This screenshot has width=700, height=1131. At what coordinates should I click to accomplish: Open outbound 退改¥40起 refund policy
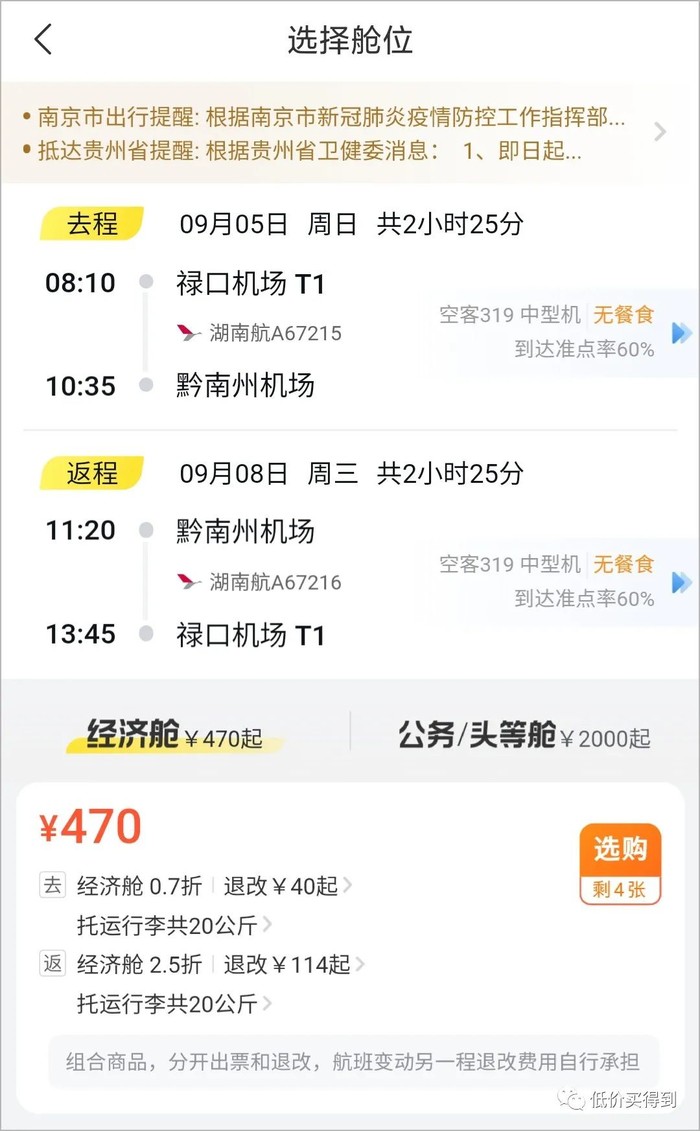click(287, 885)
